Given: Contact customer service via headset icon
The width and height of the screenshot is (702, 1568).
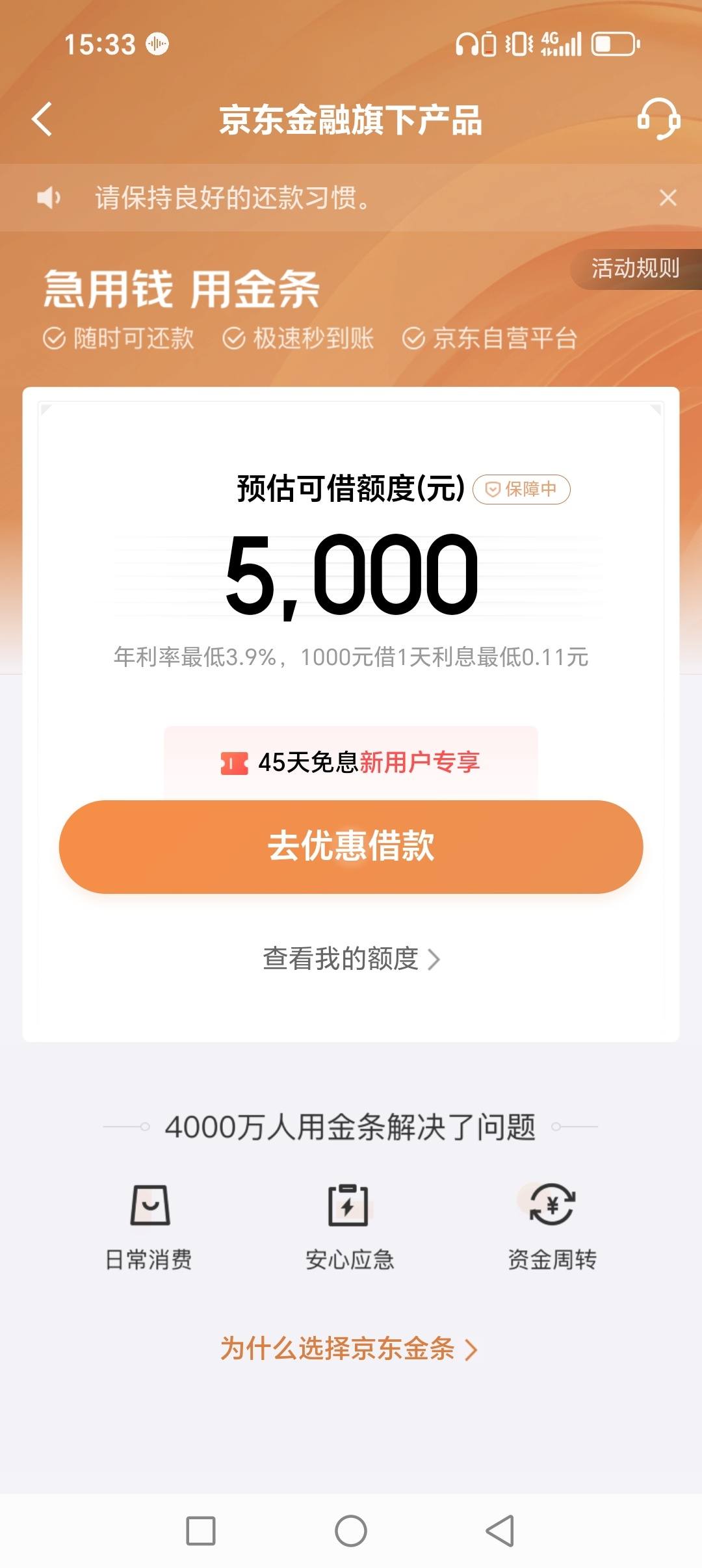Looking at the screenshot, I should point(658,120).
